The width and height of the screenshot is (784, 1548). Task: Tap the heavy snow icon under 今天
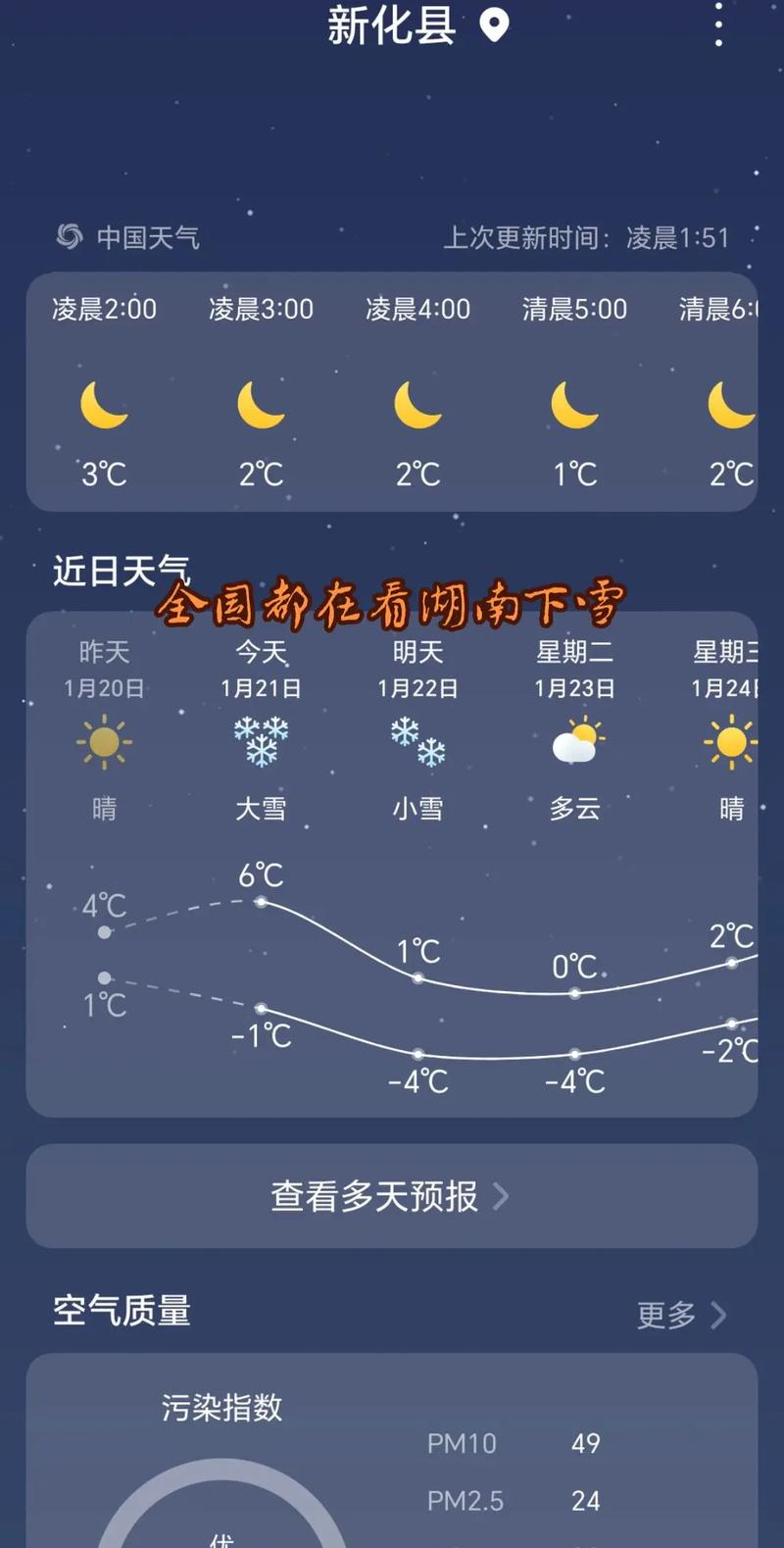click(260, 742)
